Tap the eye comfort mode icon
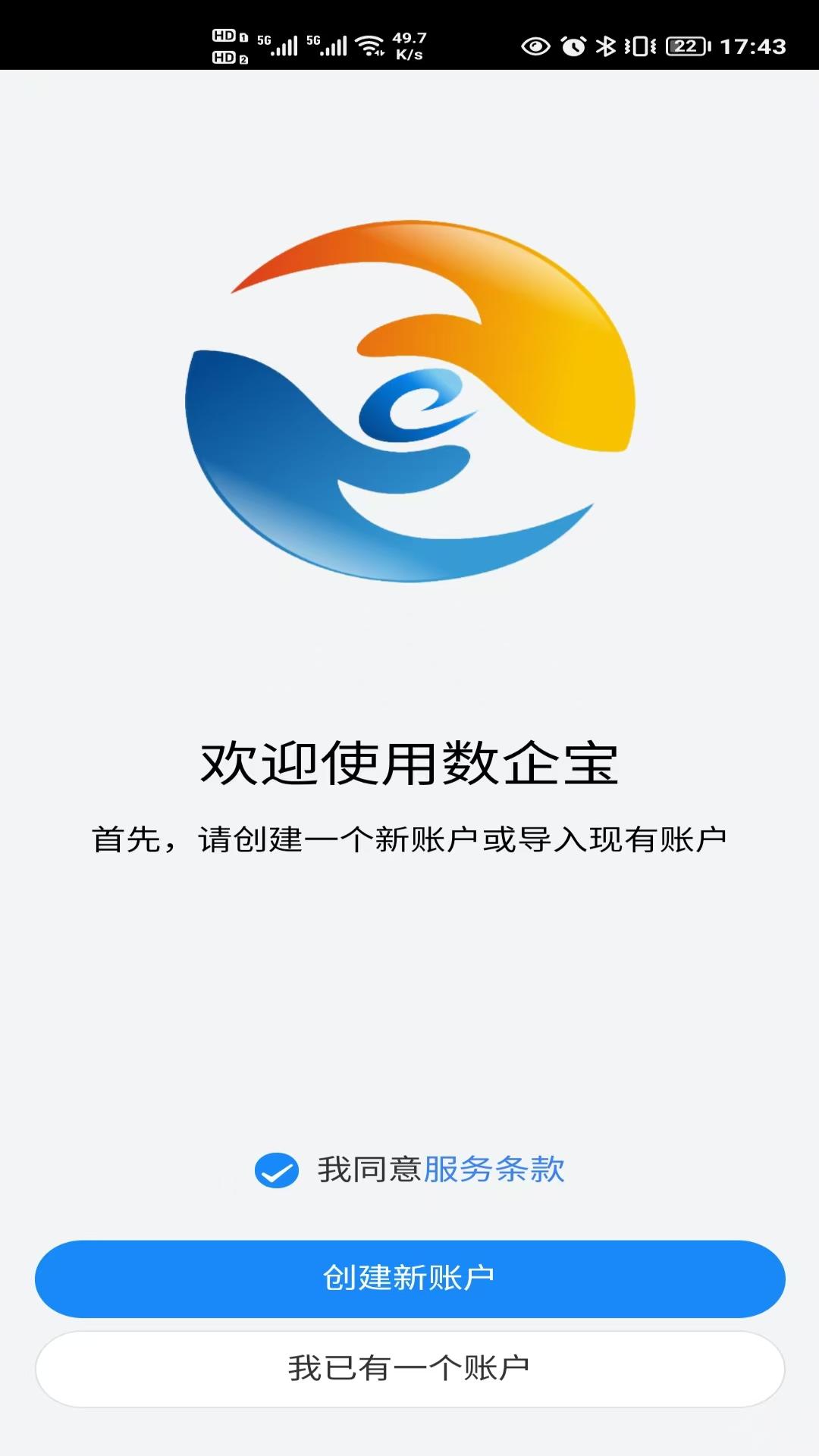 (535, 45)
